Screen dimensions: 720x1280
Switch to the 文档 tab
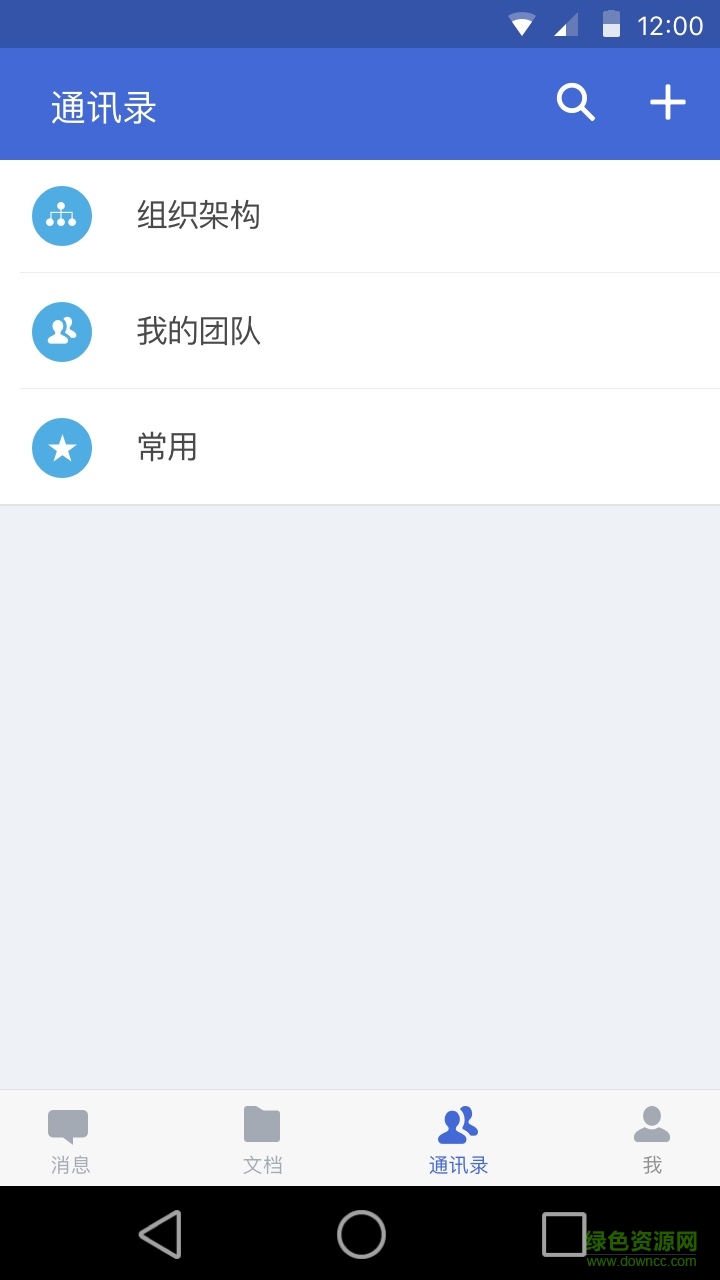(x=261, y=1140)
